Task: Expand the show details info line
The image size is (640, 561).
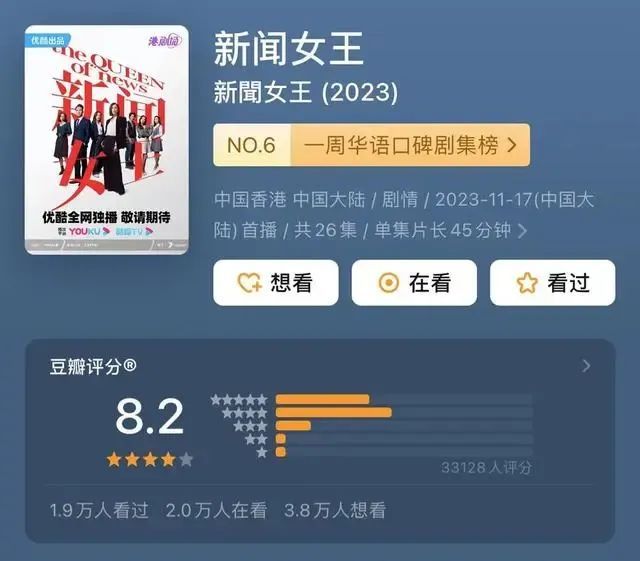Action: pos(522,231)
